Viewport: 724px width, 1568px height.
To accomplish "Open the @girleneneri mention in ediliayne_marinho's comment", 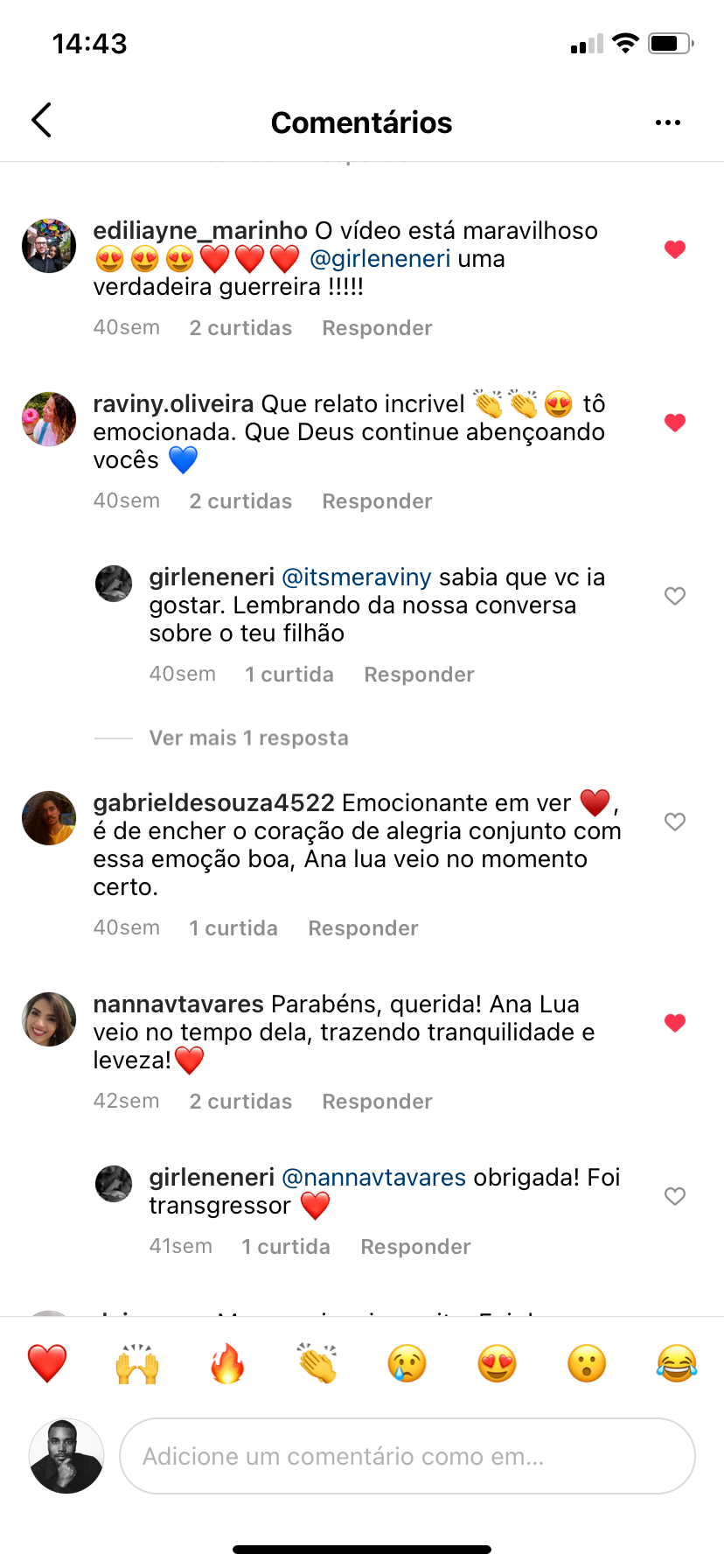I will point(380,259).
